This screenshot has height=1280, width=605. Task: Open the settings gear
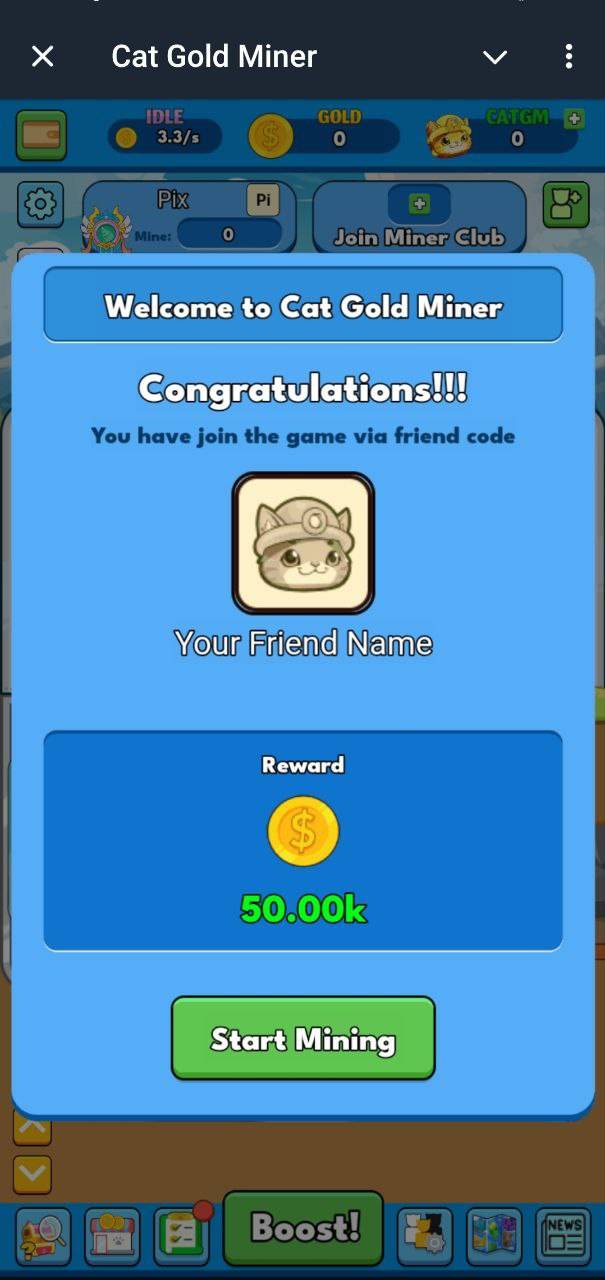coord(40,205)
